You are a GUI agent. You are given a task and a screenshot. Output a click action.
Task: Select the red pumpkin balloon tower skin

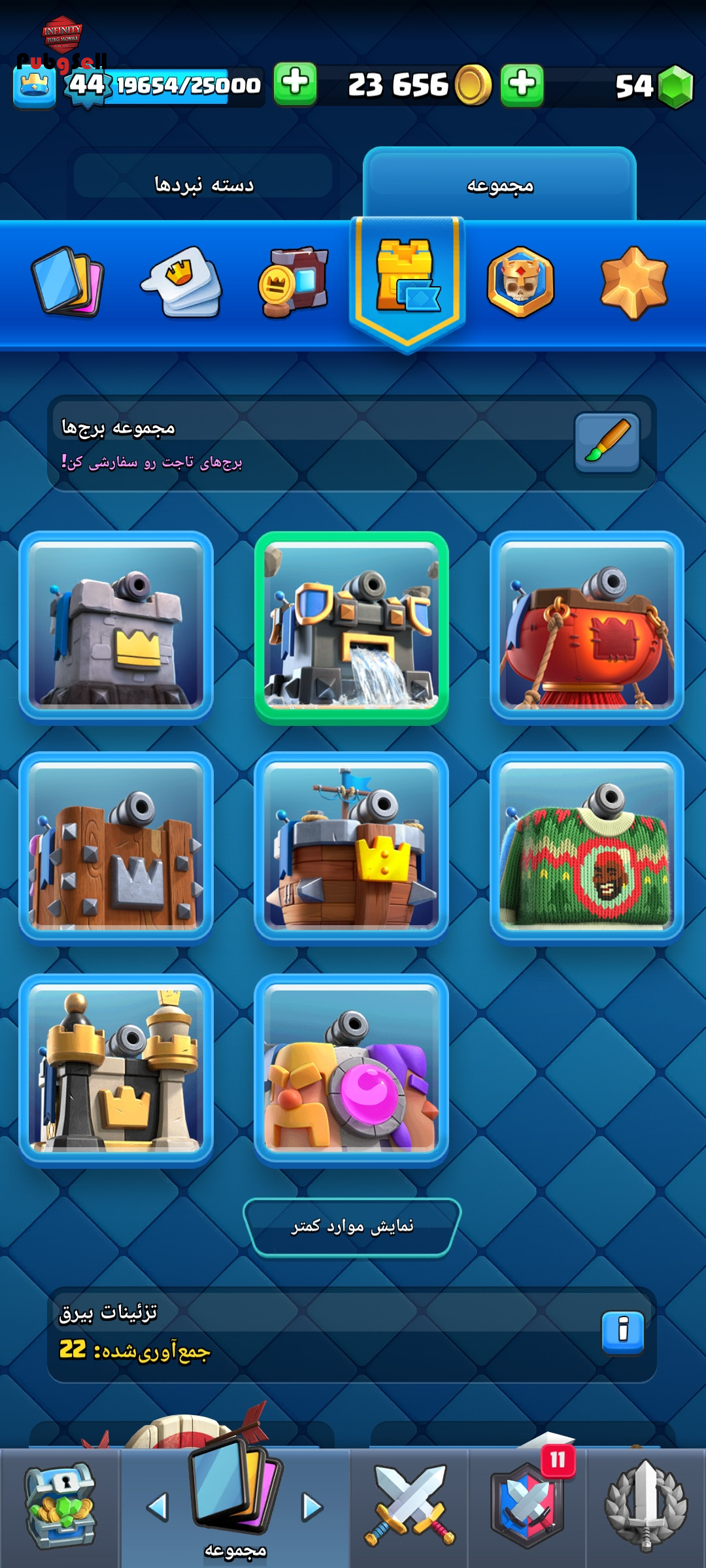[586, 627]
